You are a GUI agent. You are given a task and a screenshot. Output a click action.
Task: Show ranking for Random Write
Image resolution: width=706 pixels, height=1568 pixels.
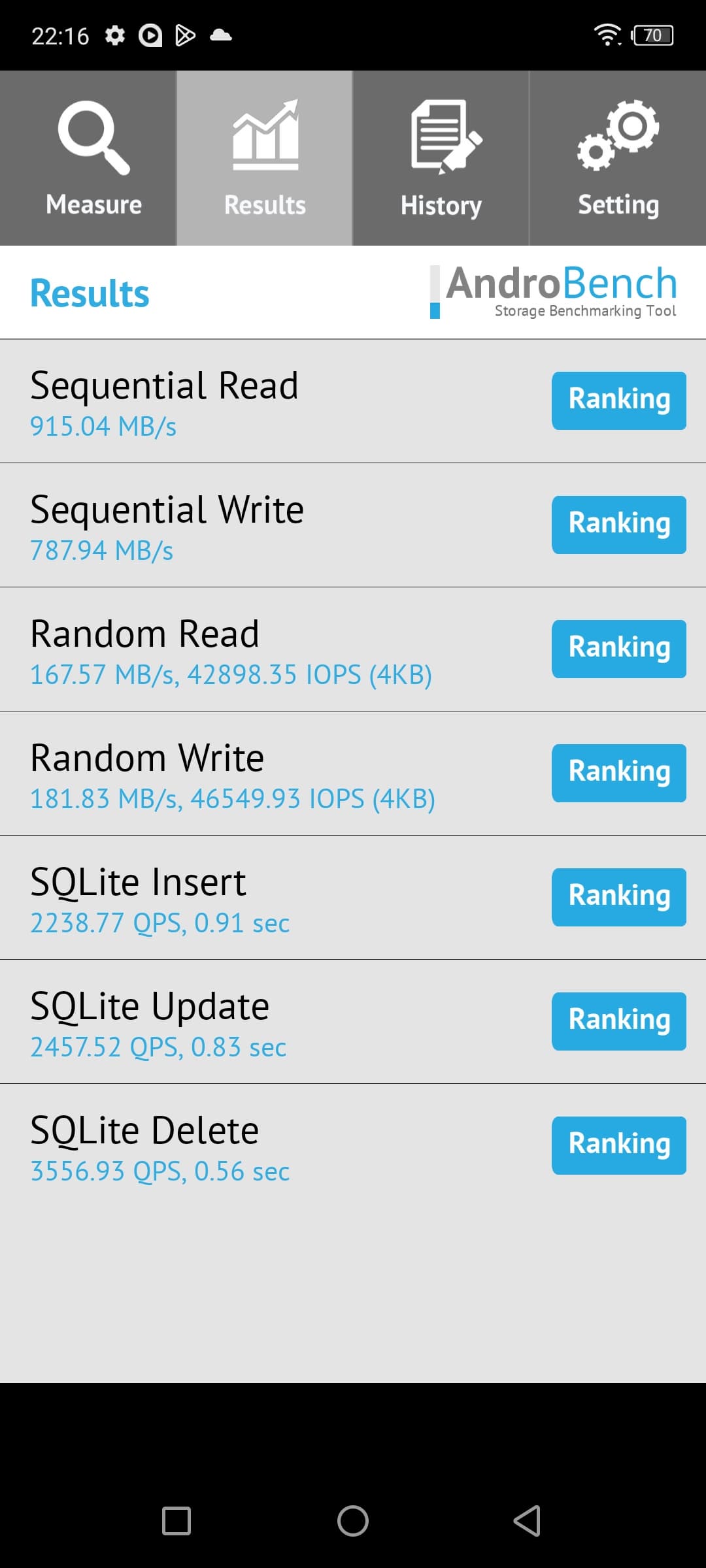618,773
